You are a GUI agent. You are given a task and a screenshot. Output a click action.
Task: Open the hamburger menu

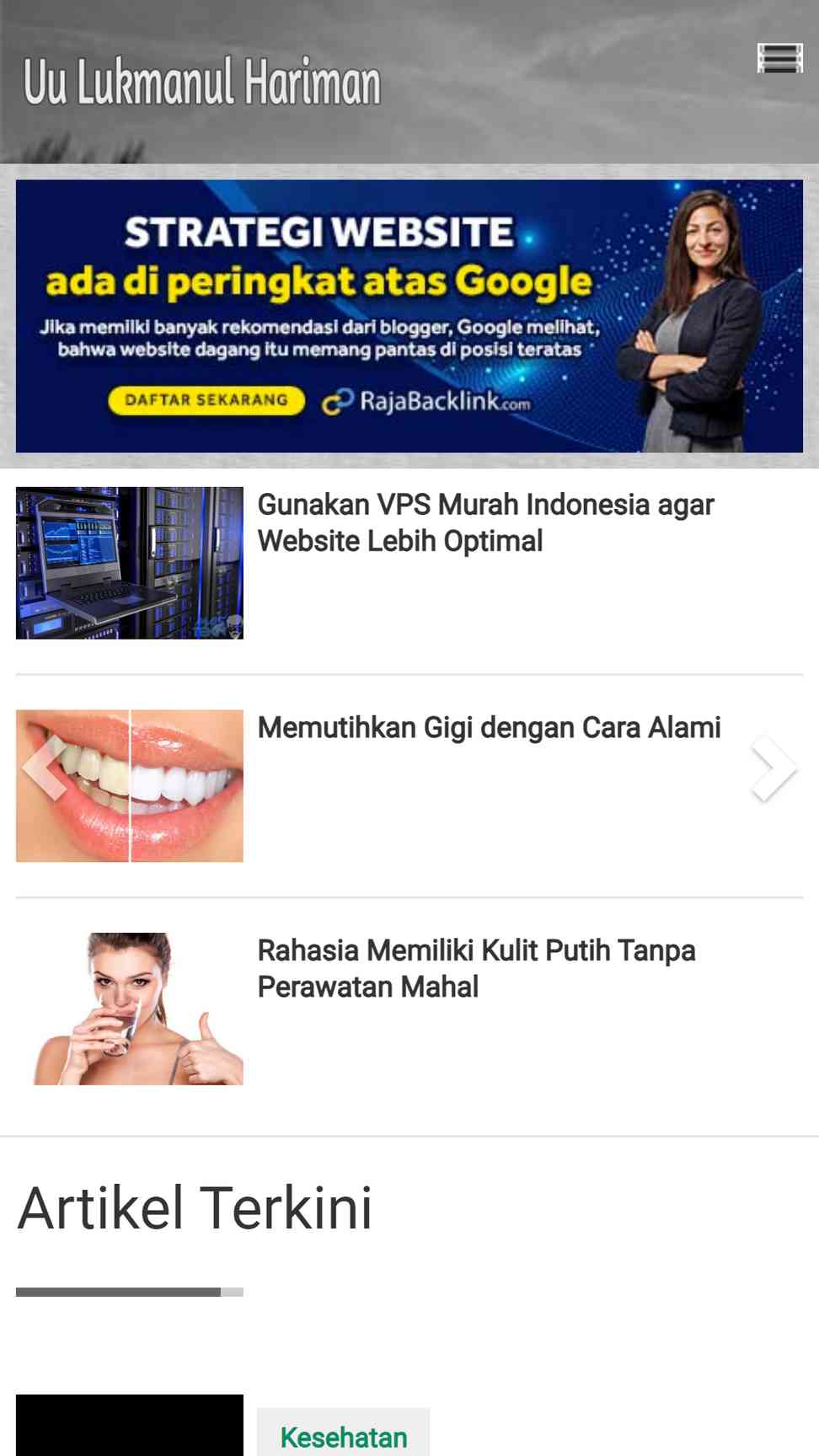(x=779, y=59)
